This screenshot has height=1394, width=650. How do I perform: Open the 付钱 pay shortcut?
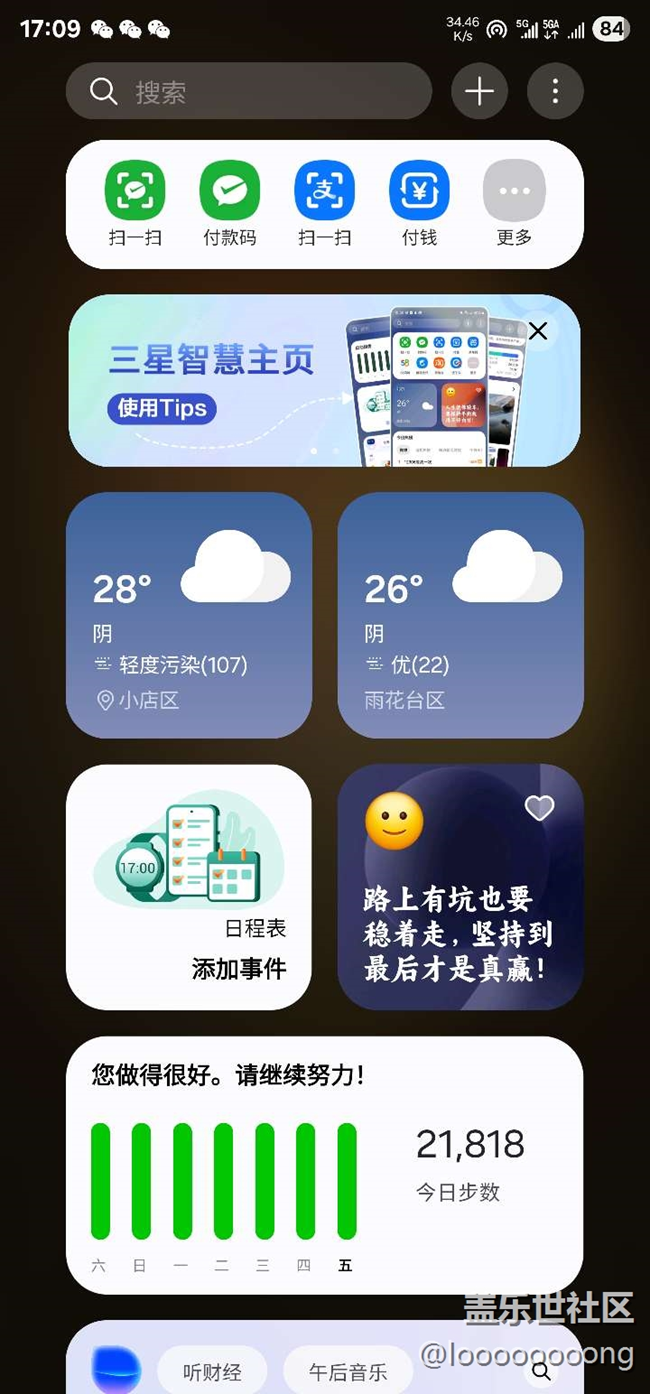click(x=419, y=204)
